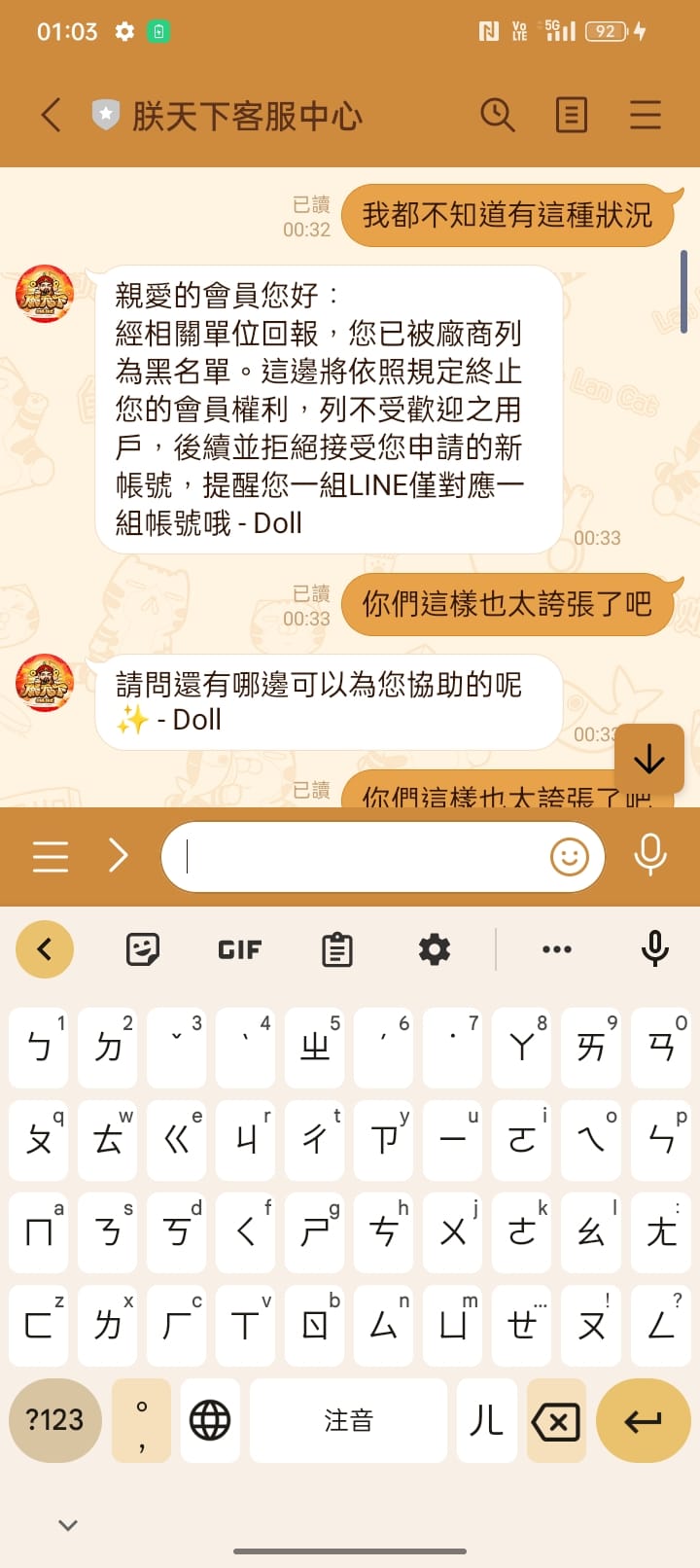The height and width of the screenshot is (1568, 700).
Task: Open the notes icon in the header
Action: tap(571, 115)
